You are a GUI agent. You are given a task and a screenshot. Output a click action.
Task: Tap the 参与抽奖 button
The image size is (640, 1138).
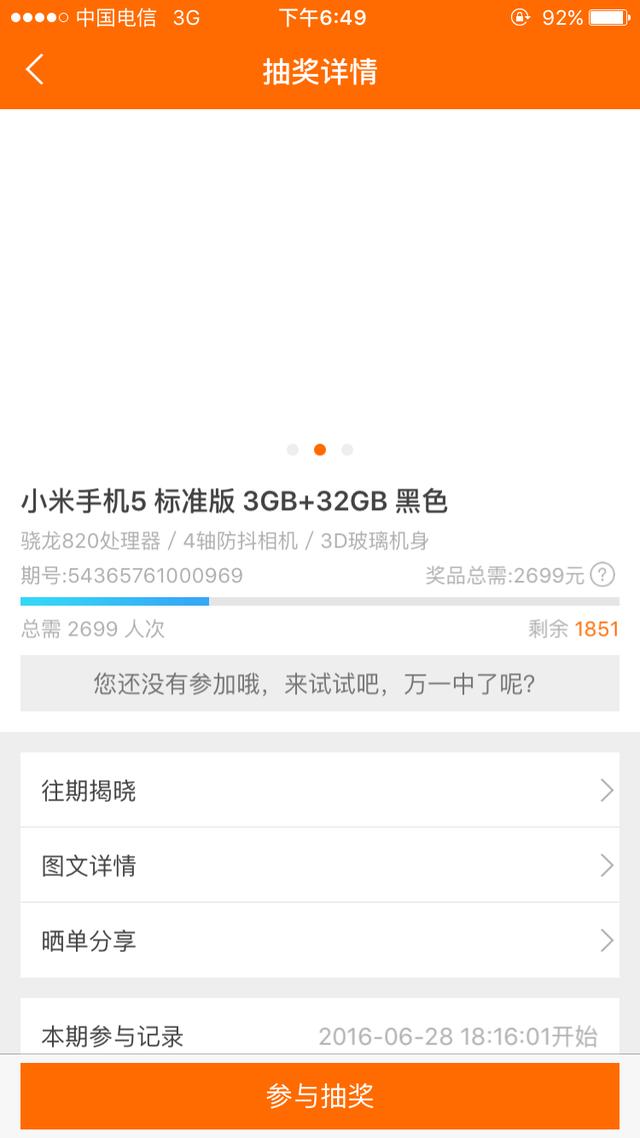point(320,1096)
